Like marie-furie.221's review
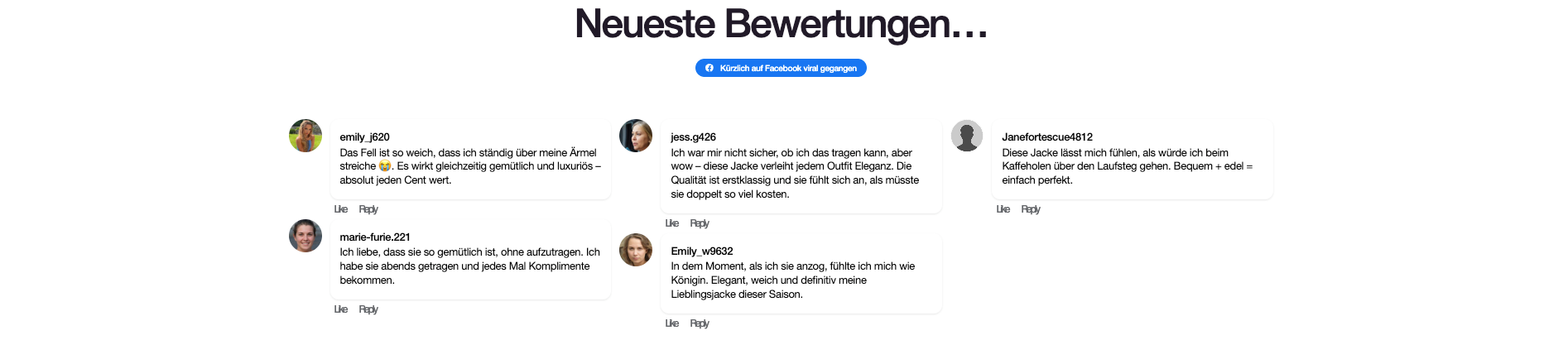 pyautogui.click(x=340, y=309)
